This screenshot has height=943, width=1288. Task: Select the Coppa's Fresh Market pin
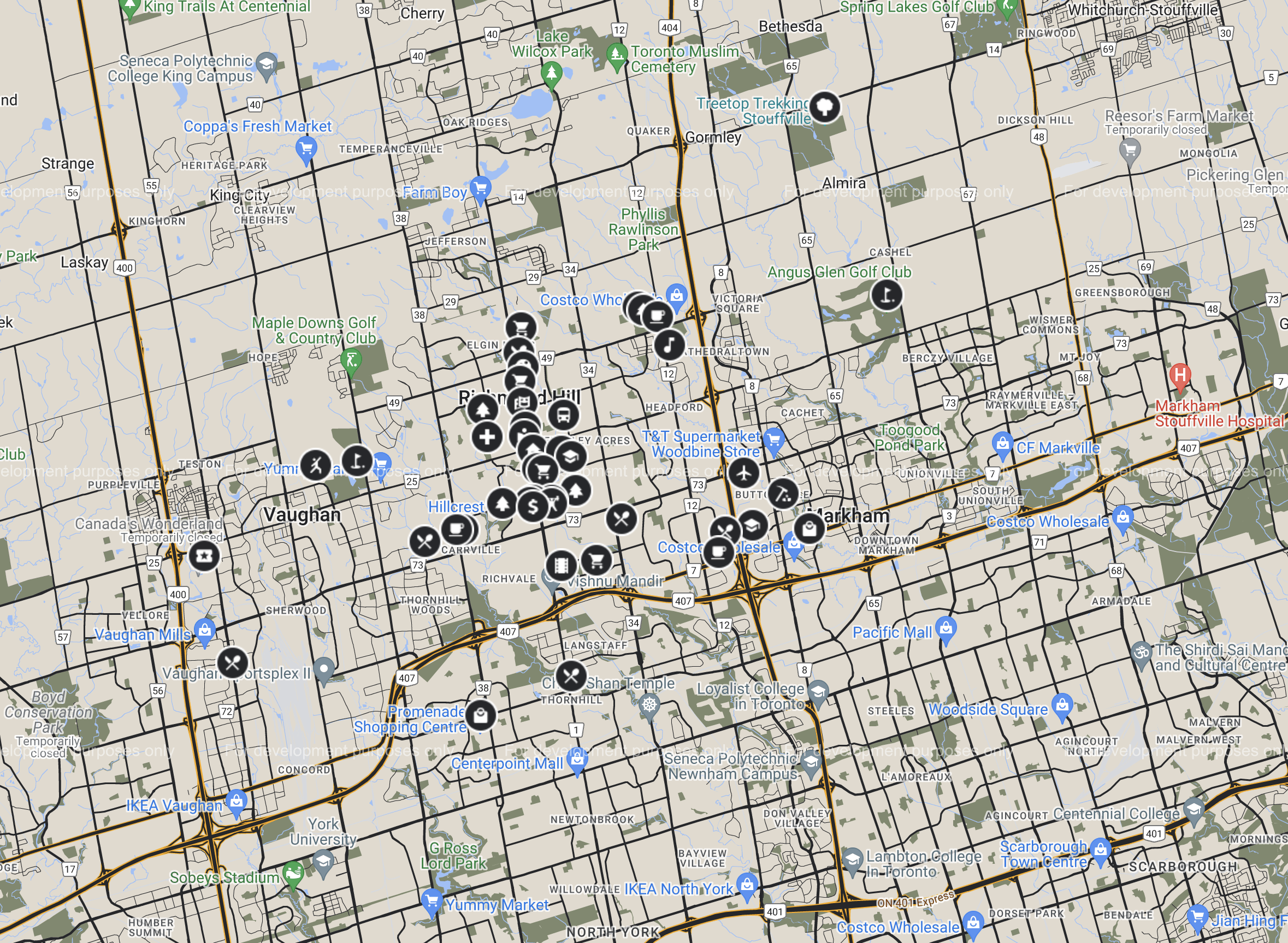[306, 150]
